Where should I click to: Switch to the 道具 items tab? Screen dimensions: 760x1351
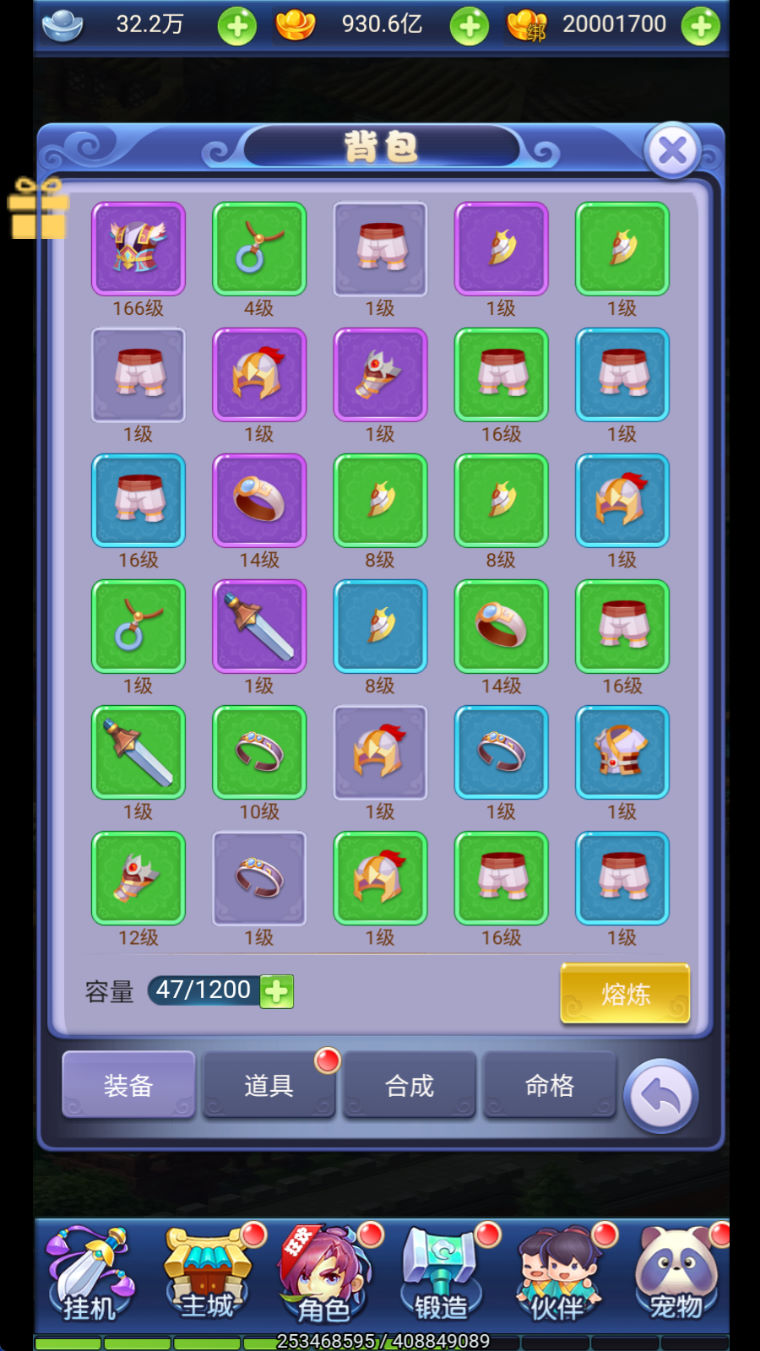click(269, 1085)
